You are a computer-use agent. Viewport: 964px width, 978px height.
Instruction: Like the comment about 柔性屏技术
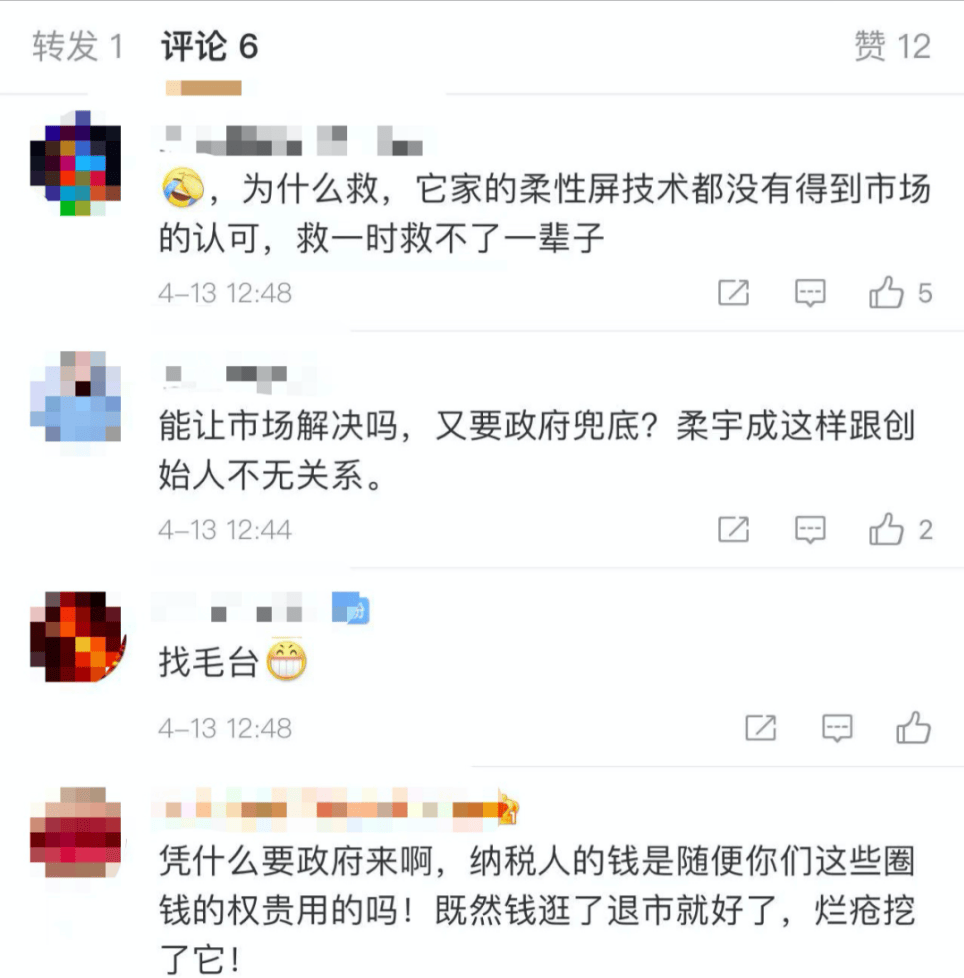pyautogui.click(x=887, y=293)
